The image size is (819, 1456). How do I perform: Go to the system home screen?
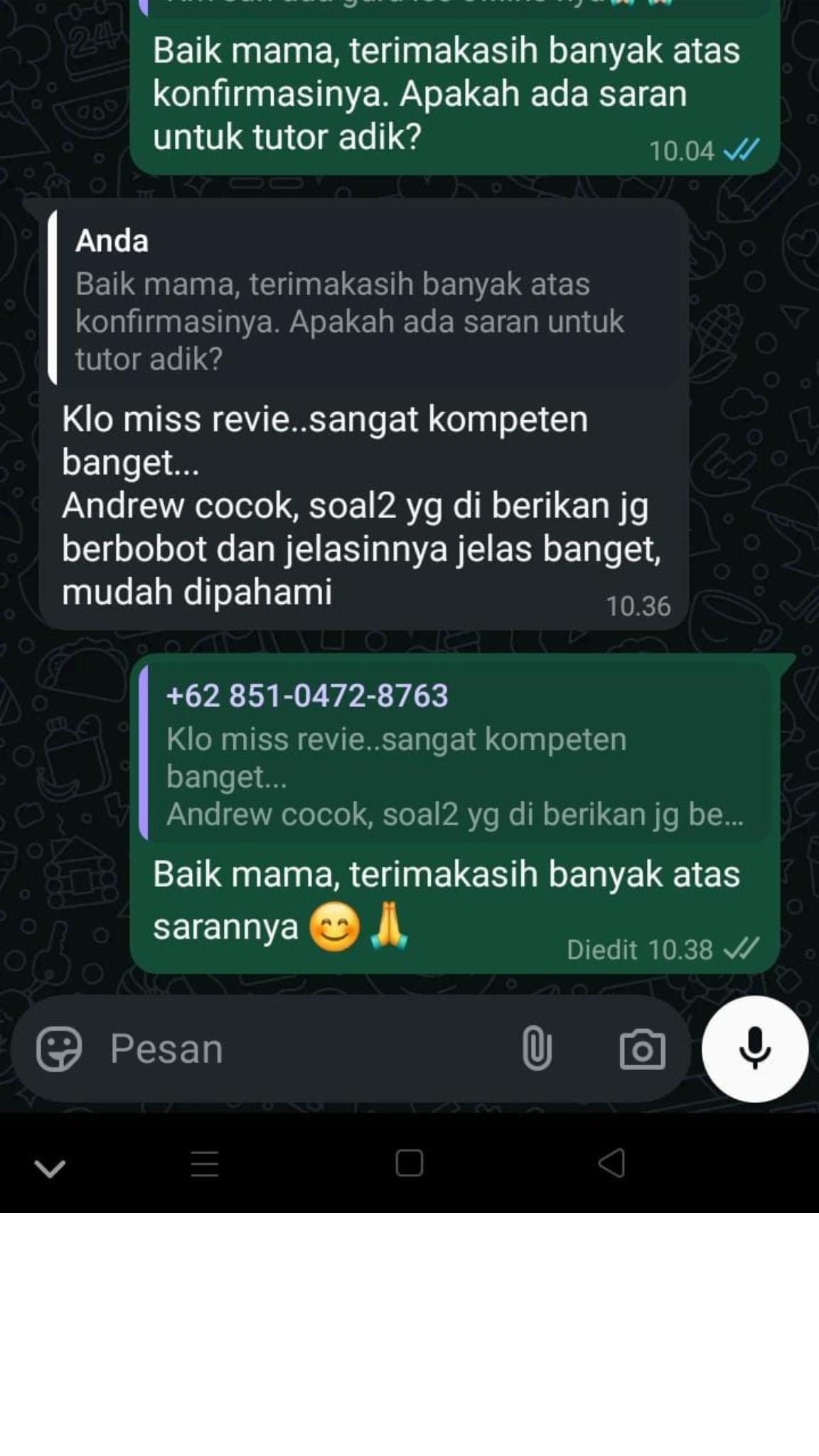coord(409,1163)
